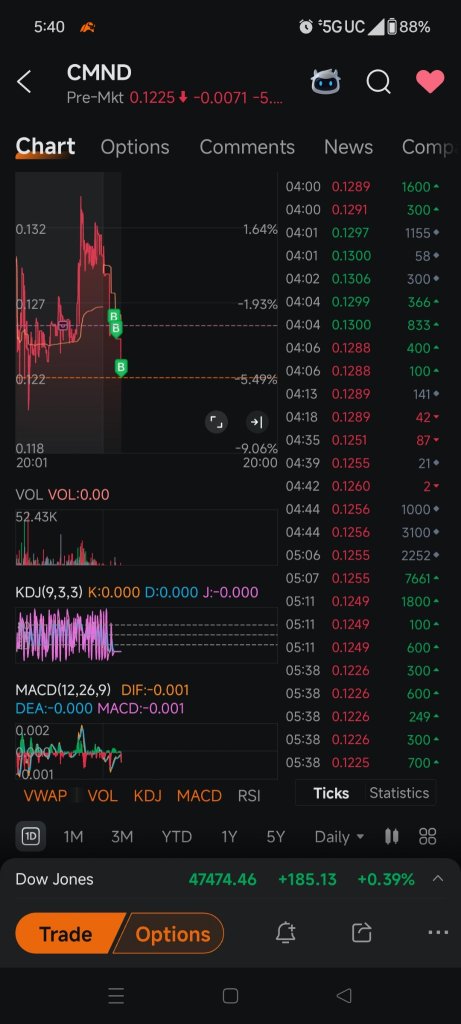Go back using the top-left arrow

[x=24, y=82]
